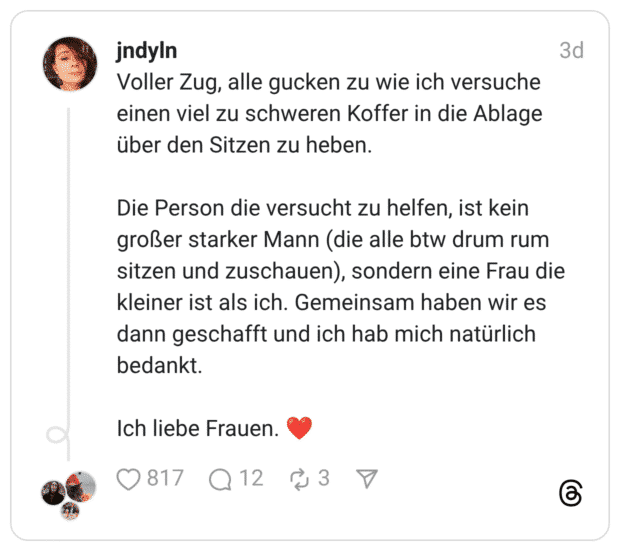Open jndyln's profile picture
The image size is (620, 551).
(69, 63)
